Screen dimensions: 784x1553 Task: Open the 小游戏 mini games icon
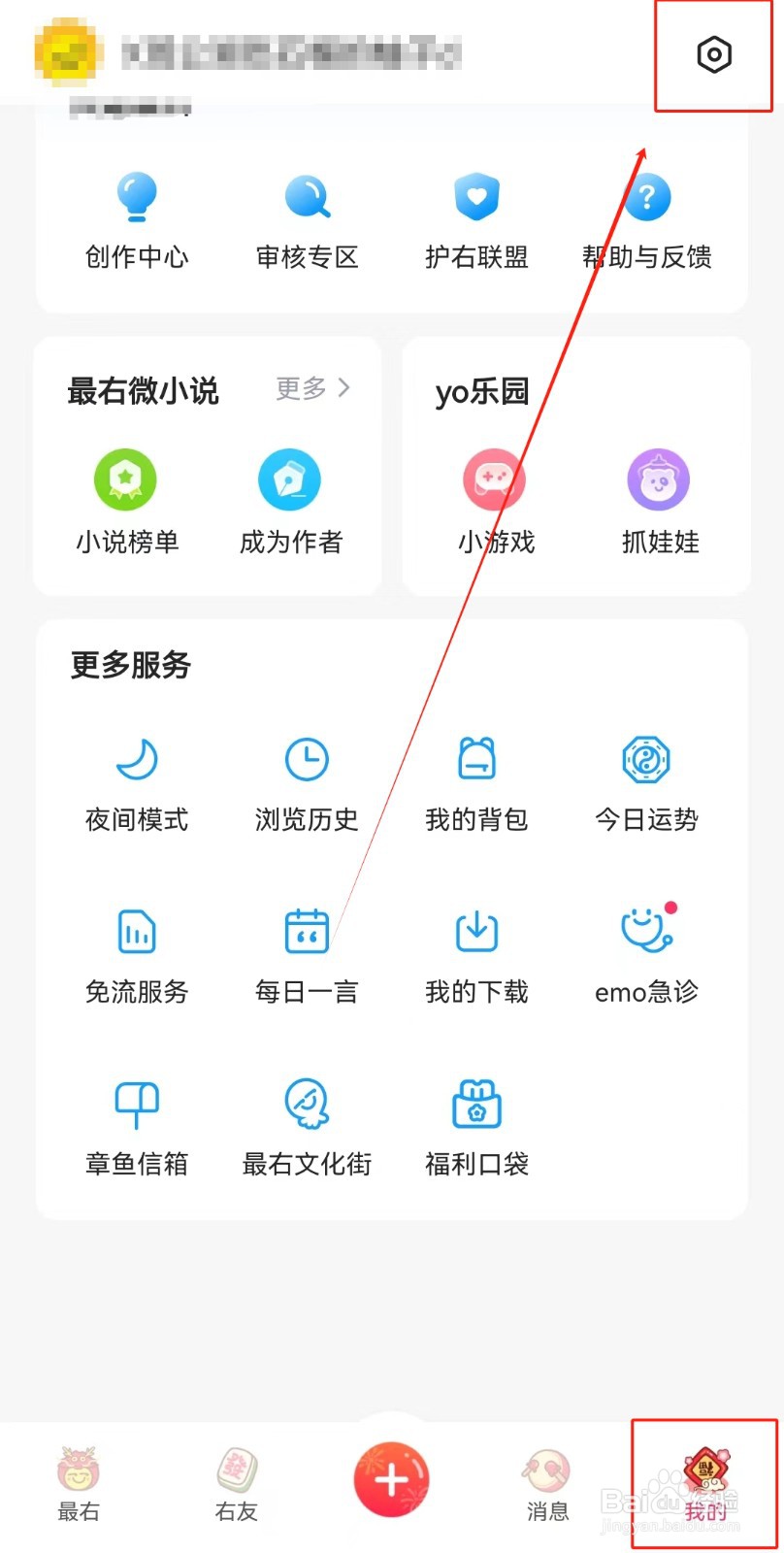[495, 500]
